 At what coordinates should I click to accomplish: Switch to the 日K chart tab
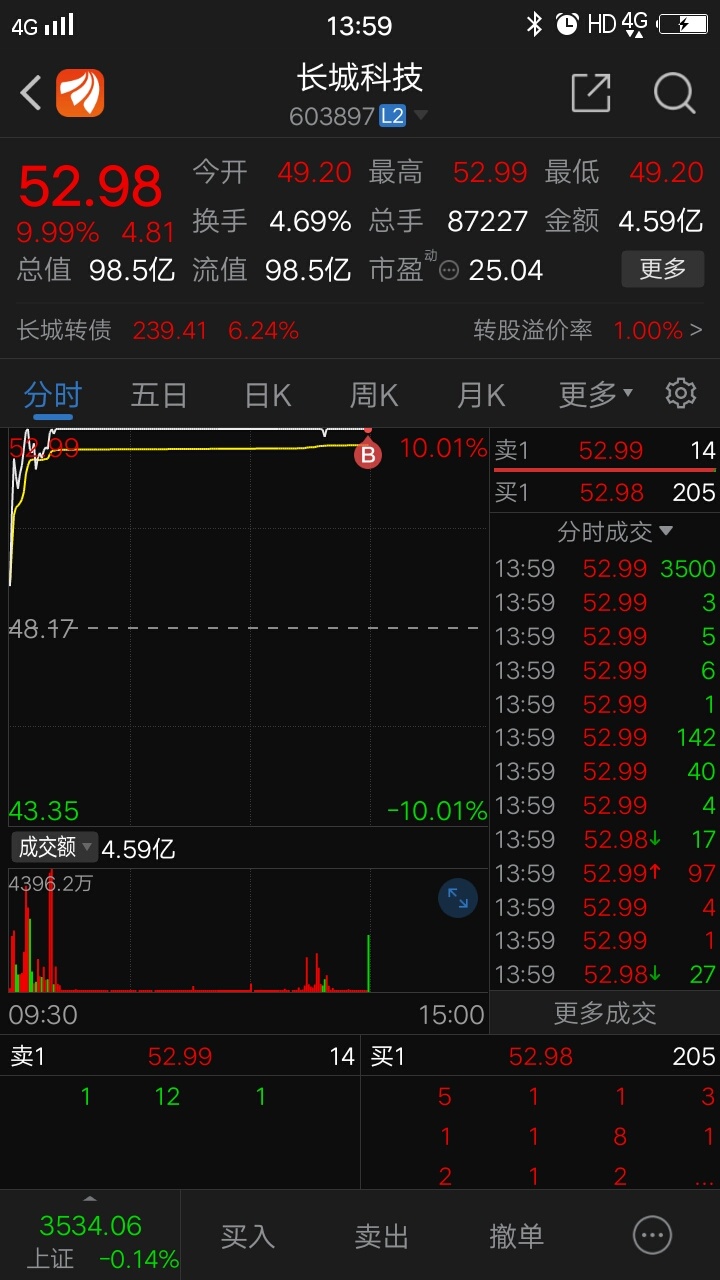coord(268,394)
